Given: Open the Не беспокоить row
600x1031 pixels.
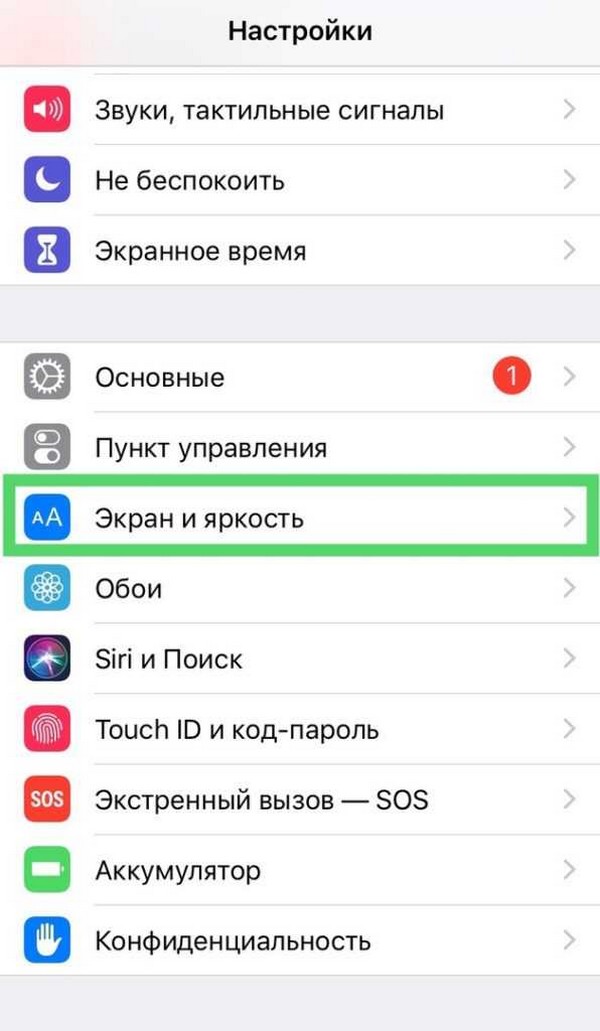Looking at the screenshot, I should pyautogui.click(x=300, y=180).
